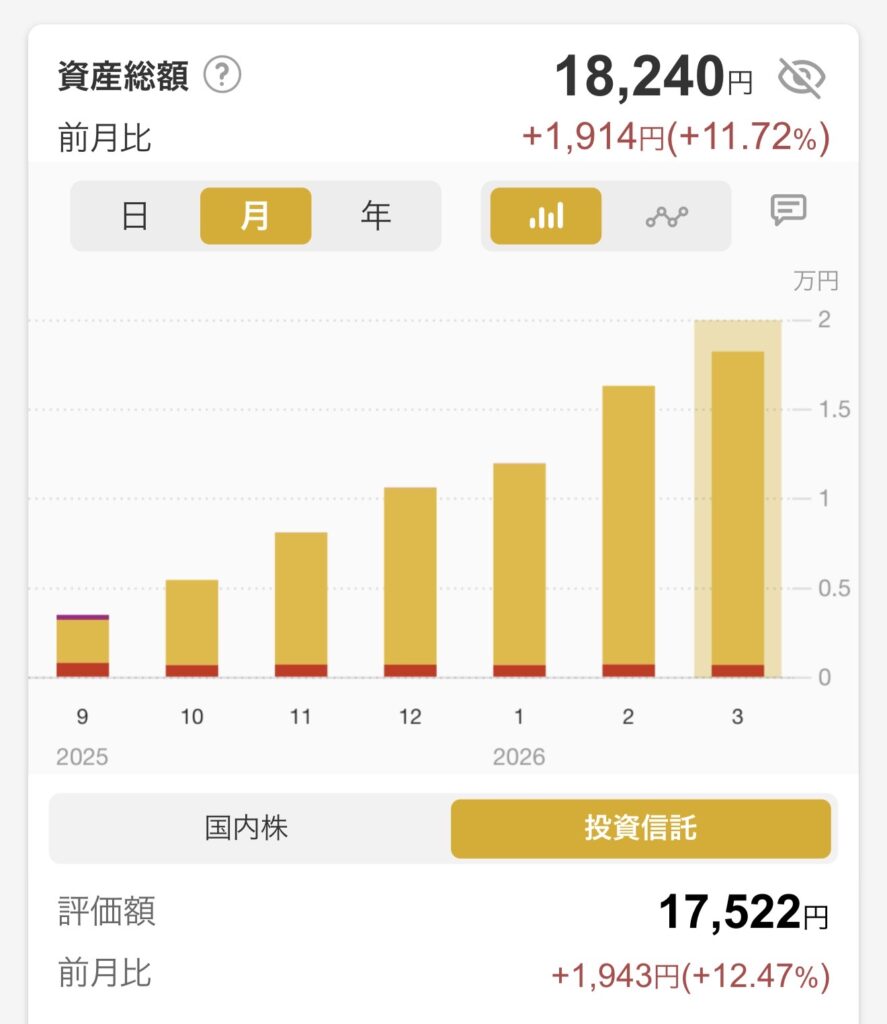Select the bar for month 12

pyautogui.click(x=410, y=582)
